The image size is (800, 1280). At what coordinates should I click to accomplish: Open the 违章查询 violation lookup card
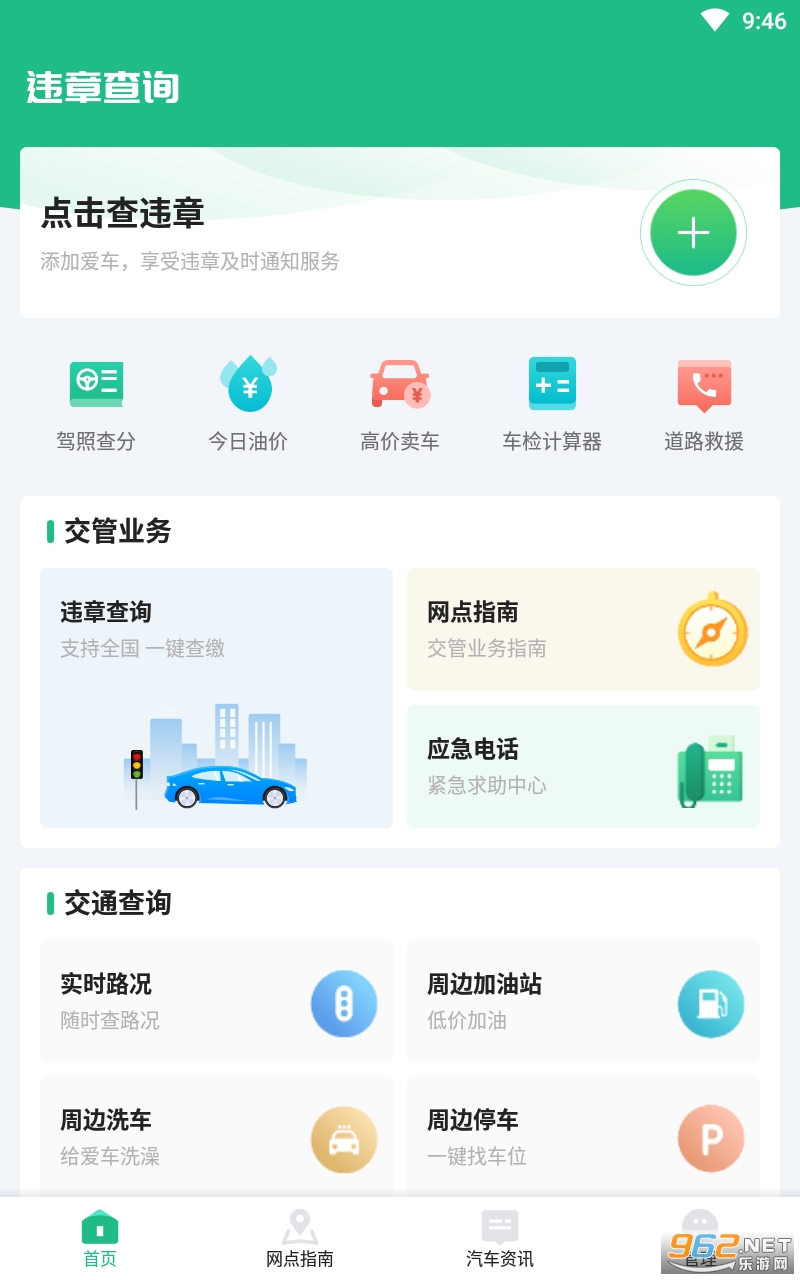[x=216, y=697]
